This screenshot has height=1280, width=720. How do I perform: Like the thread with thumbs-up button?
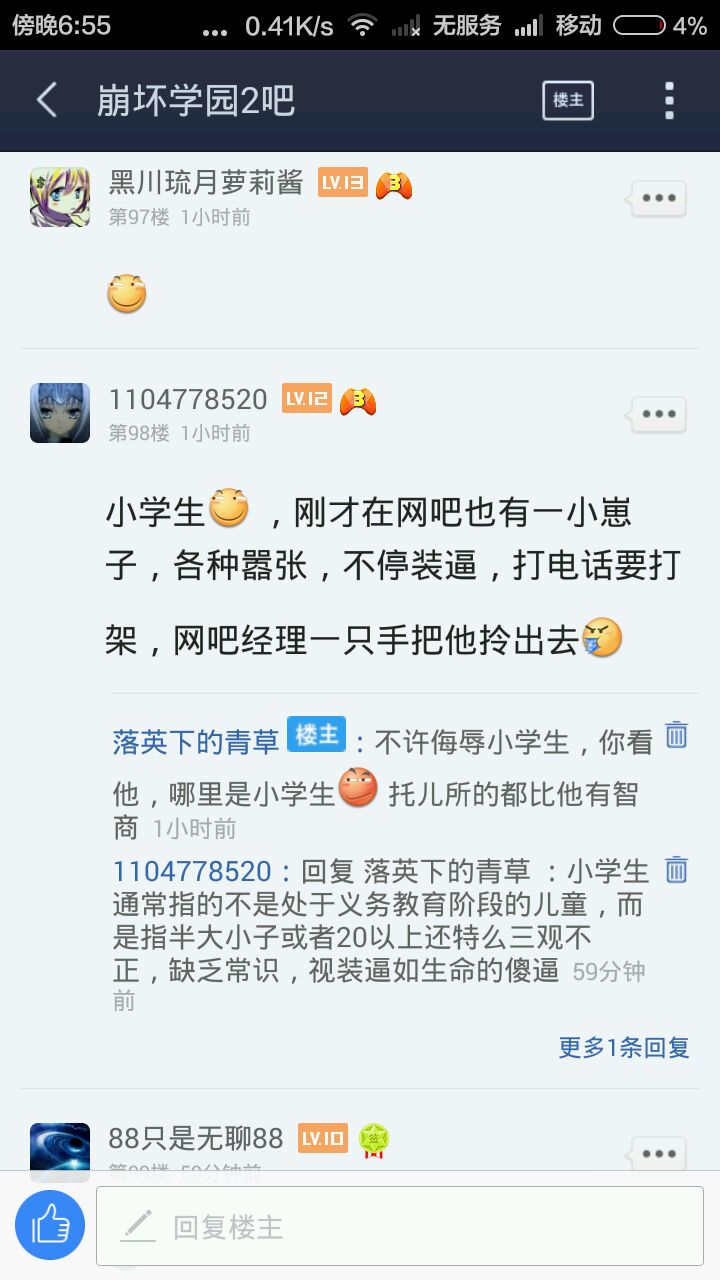pyautogui.click(x=50, y=1224)
